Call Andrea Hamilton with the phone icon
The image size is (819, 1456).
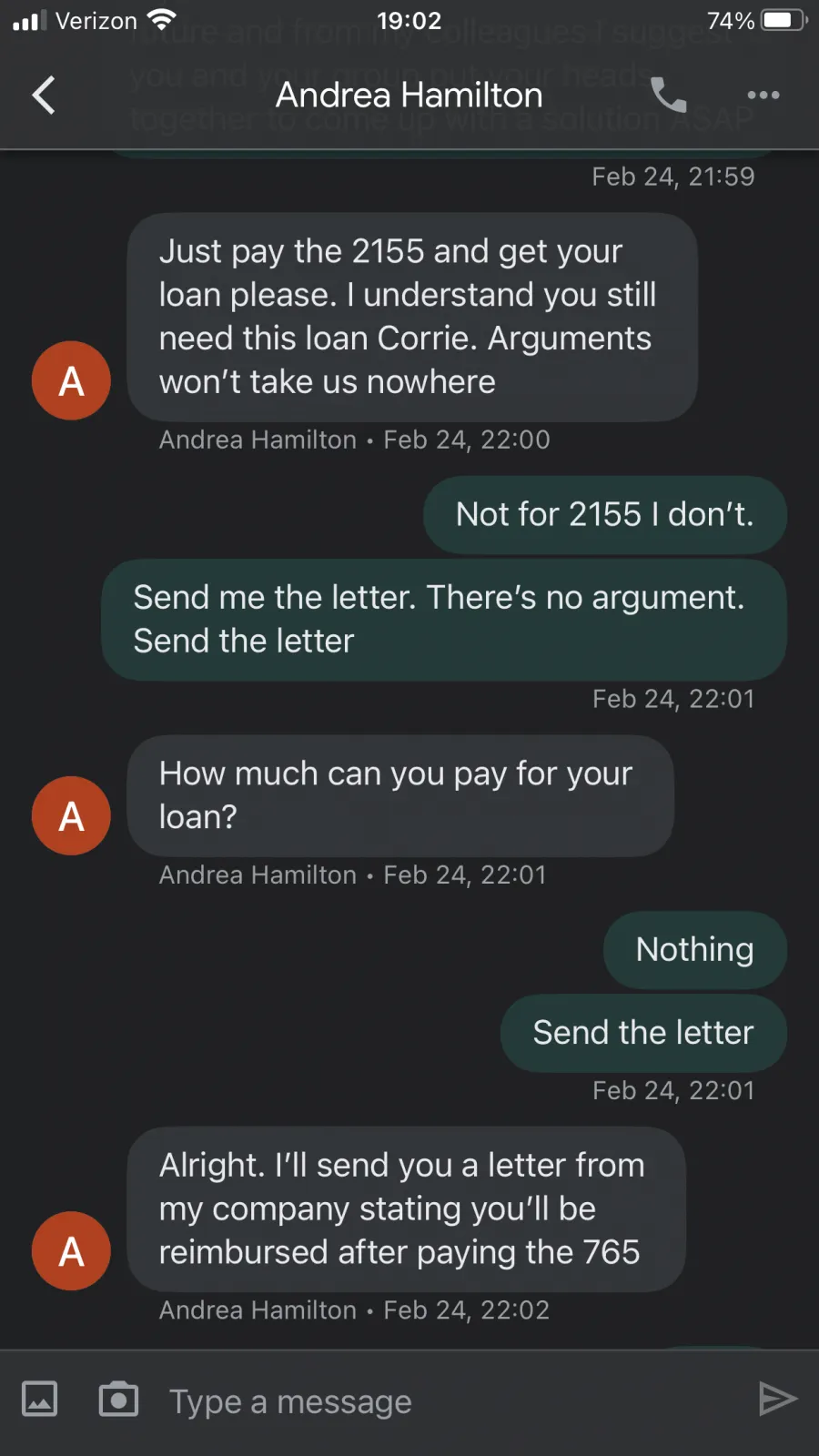[x=669, y=95]
